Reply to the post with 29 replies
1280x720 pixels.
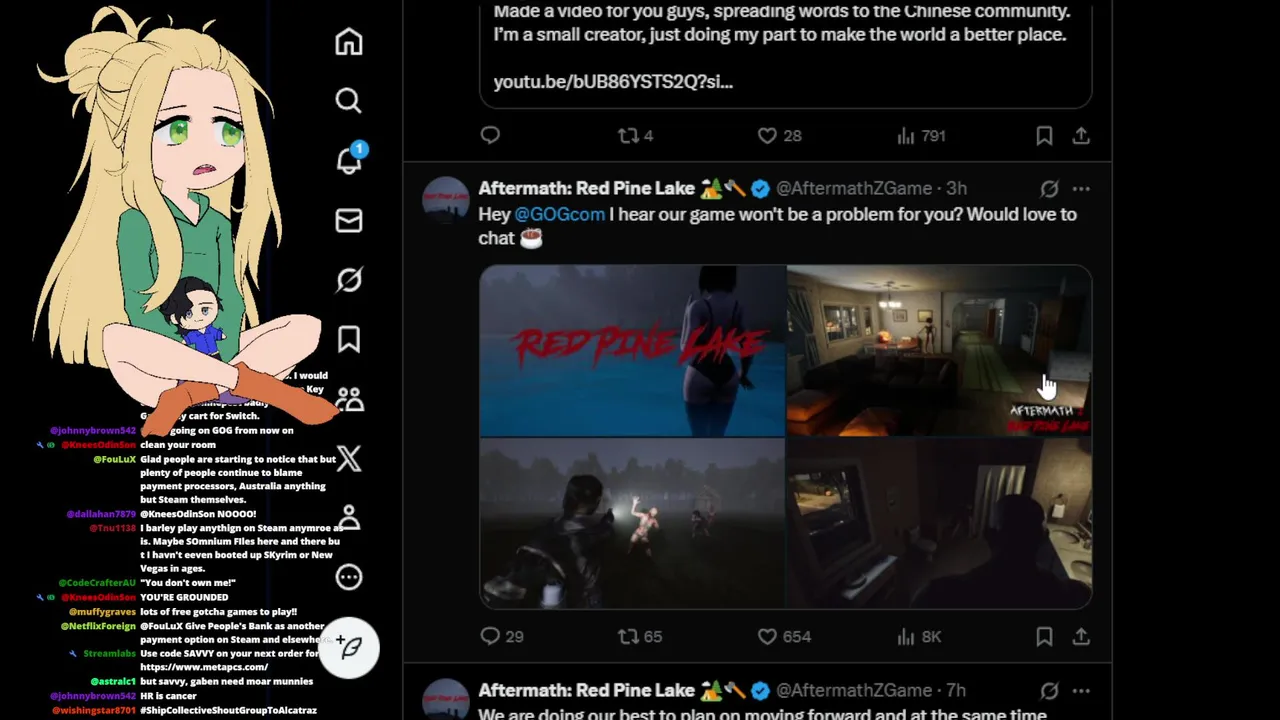pos(490,636)
